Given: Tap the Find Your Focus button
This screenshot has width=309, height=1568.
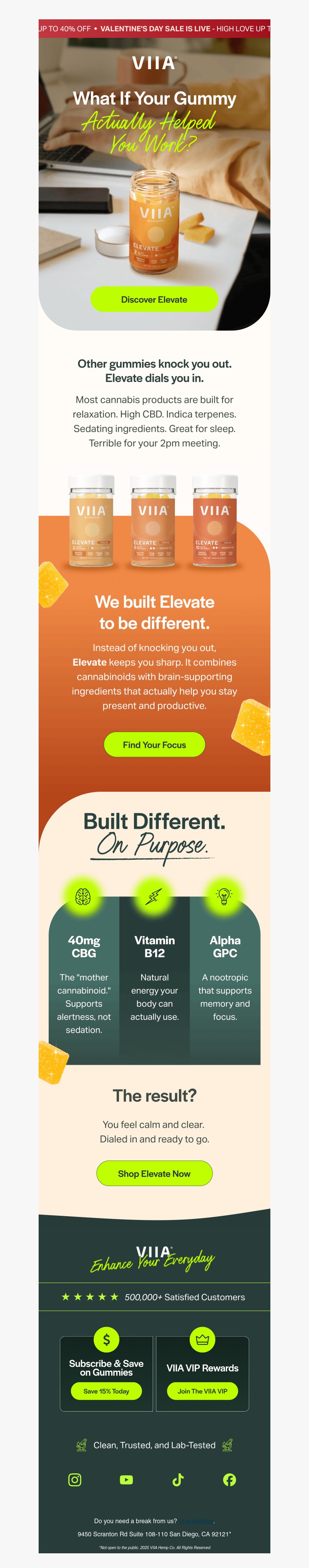Looking at the screenshot, I should click(154, 744).
